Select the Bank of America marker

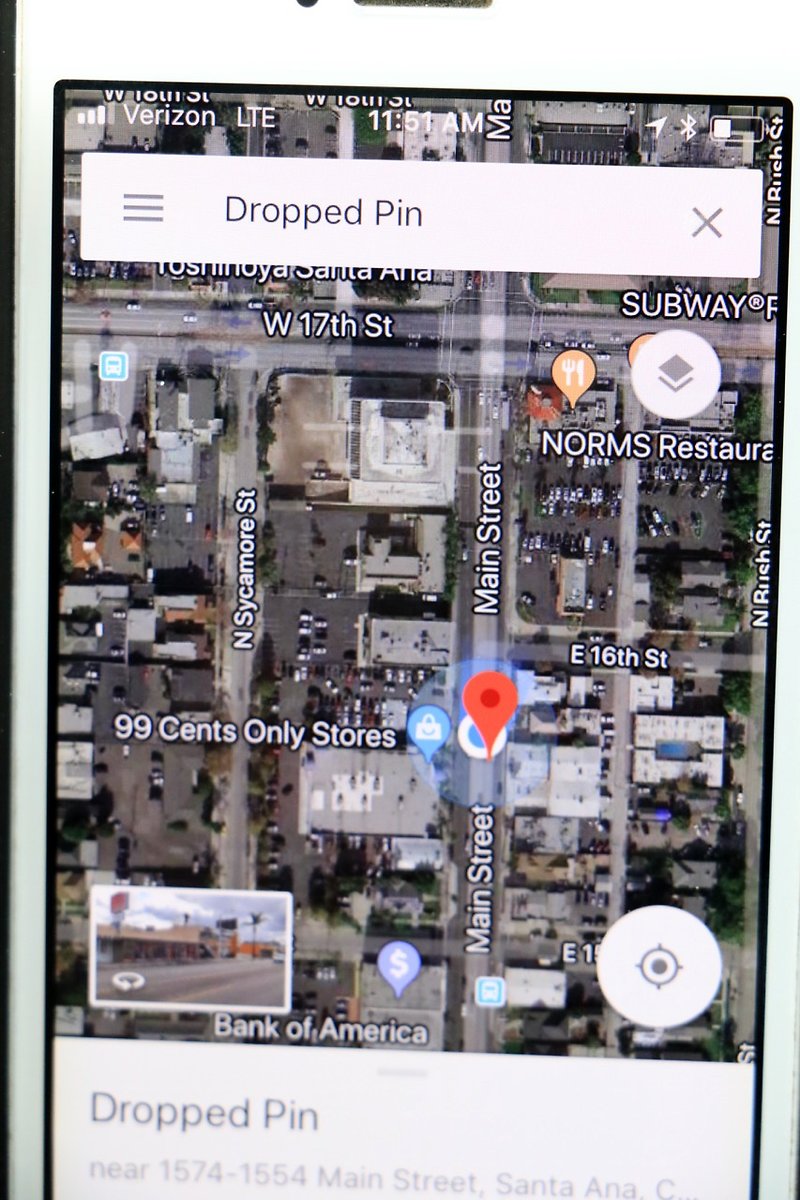tap(399, 966)
